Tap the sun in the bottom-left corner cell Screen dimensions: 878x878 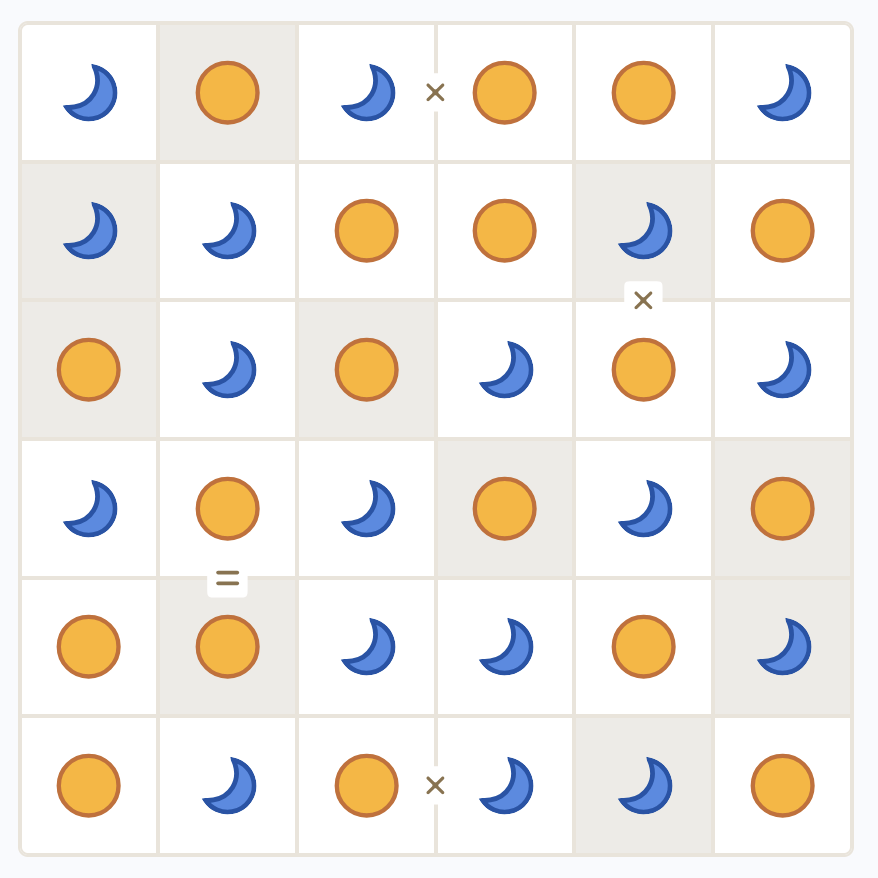pos(89,785)
